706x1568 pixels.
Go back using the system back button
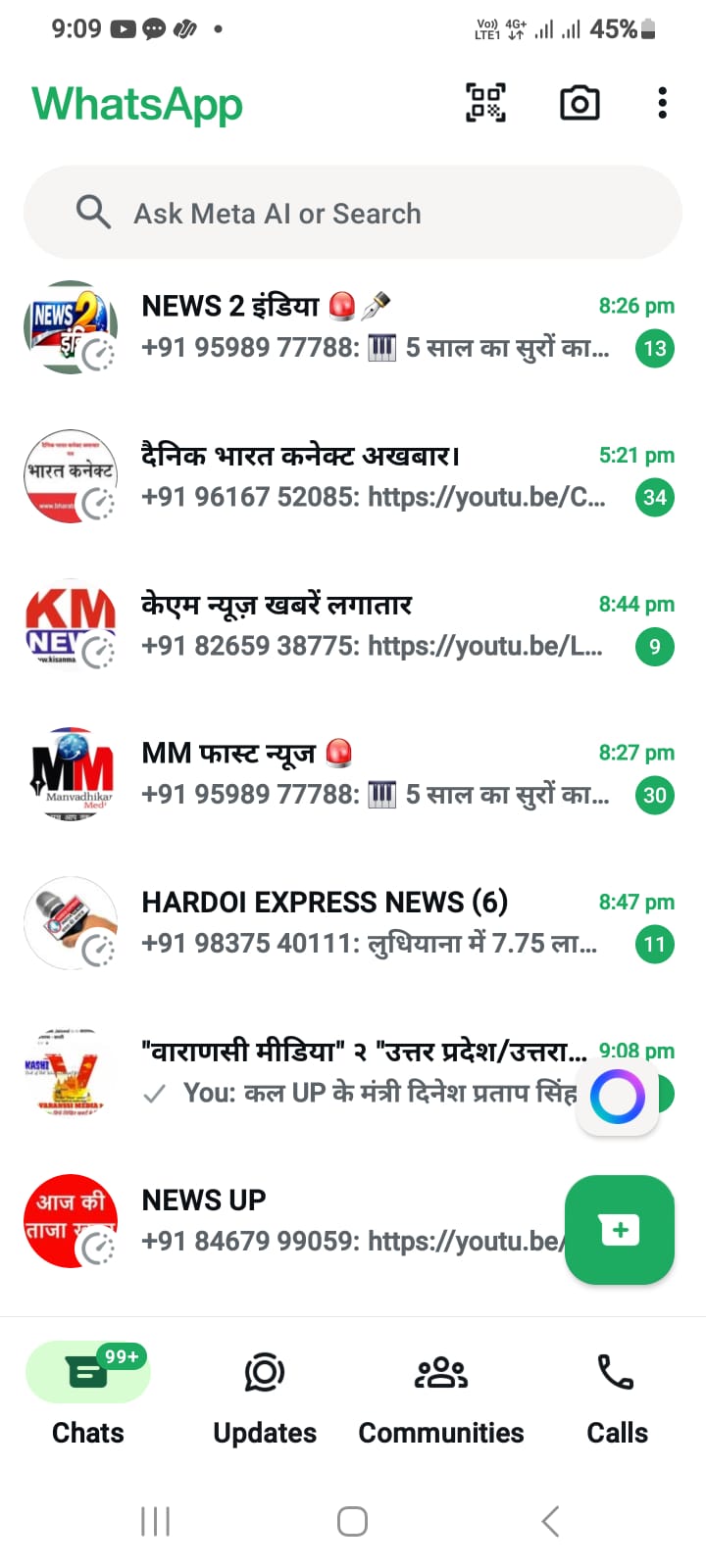[x=550, y=1521]
